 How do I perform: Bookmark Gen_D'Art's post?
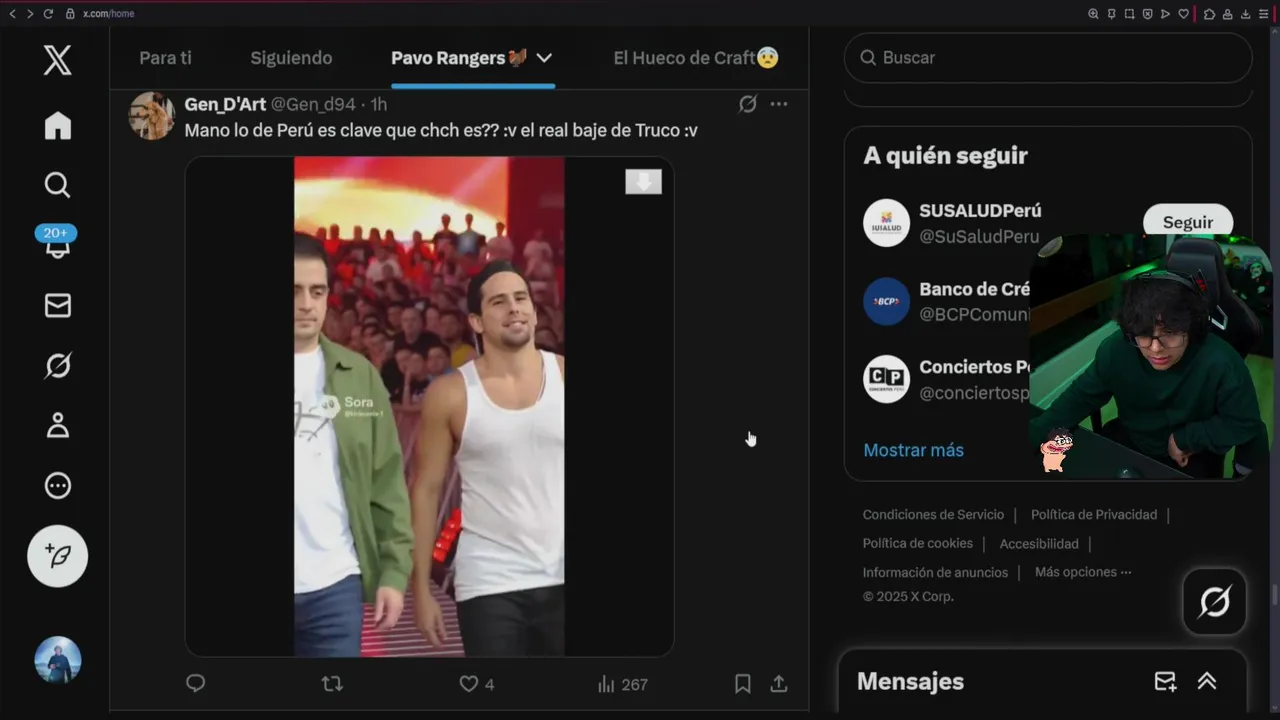click(x=742, y=684)
